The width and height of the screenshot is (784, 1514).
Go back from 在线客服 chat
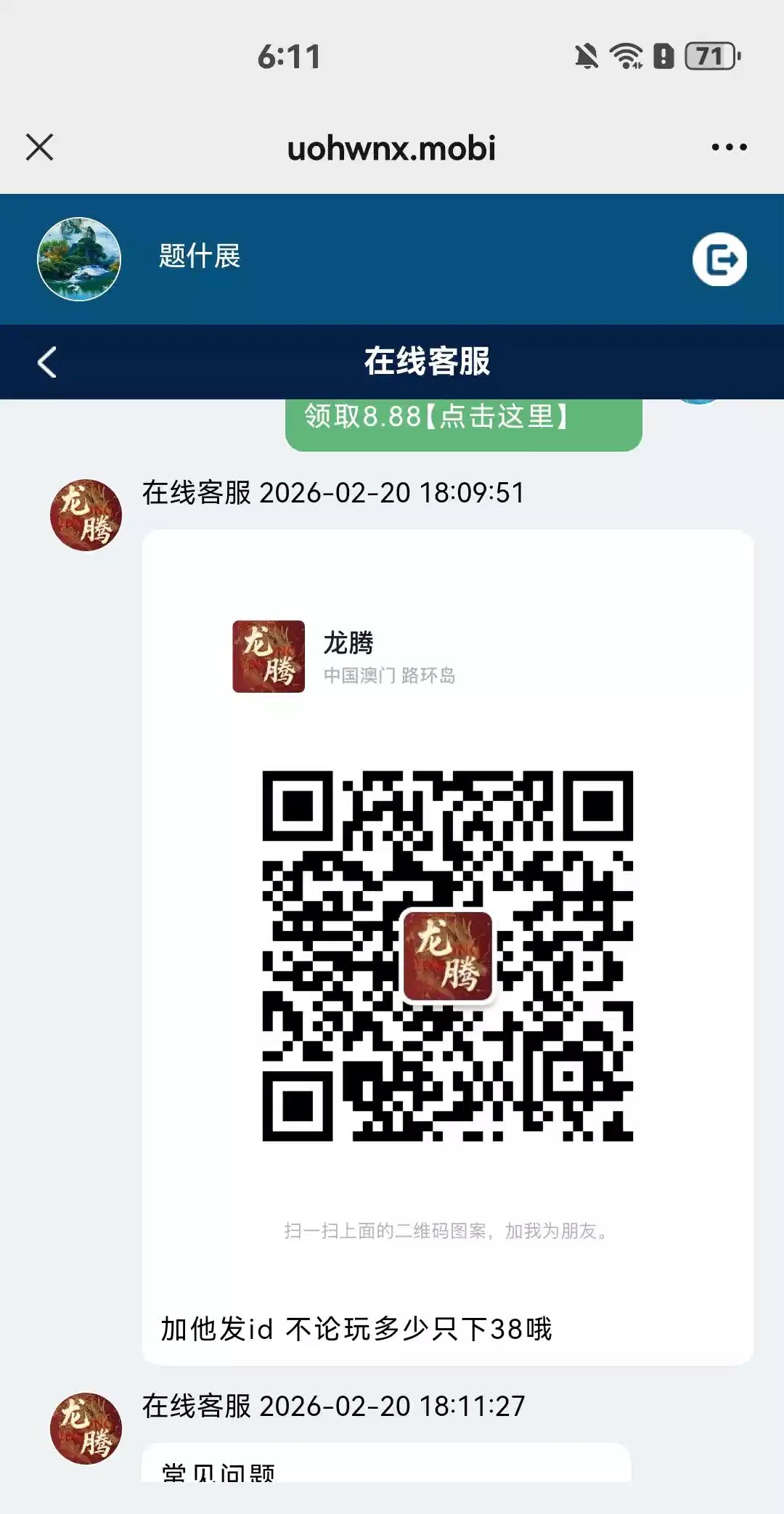coord(47,362)
